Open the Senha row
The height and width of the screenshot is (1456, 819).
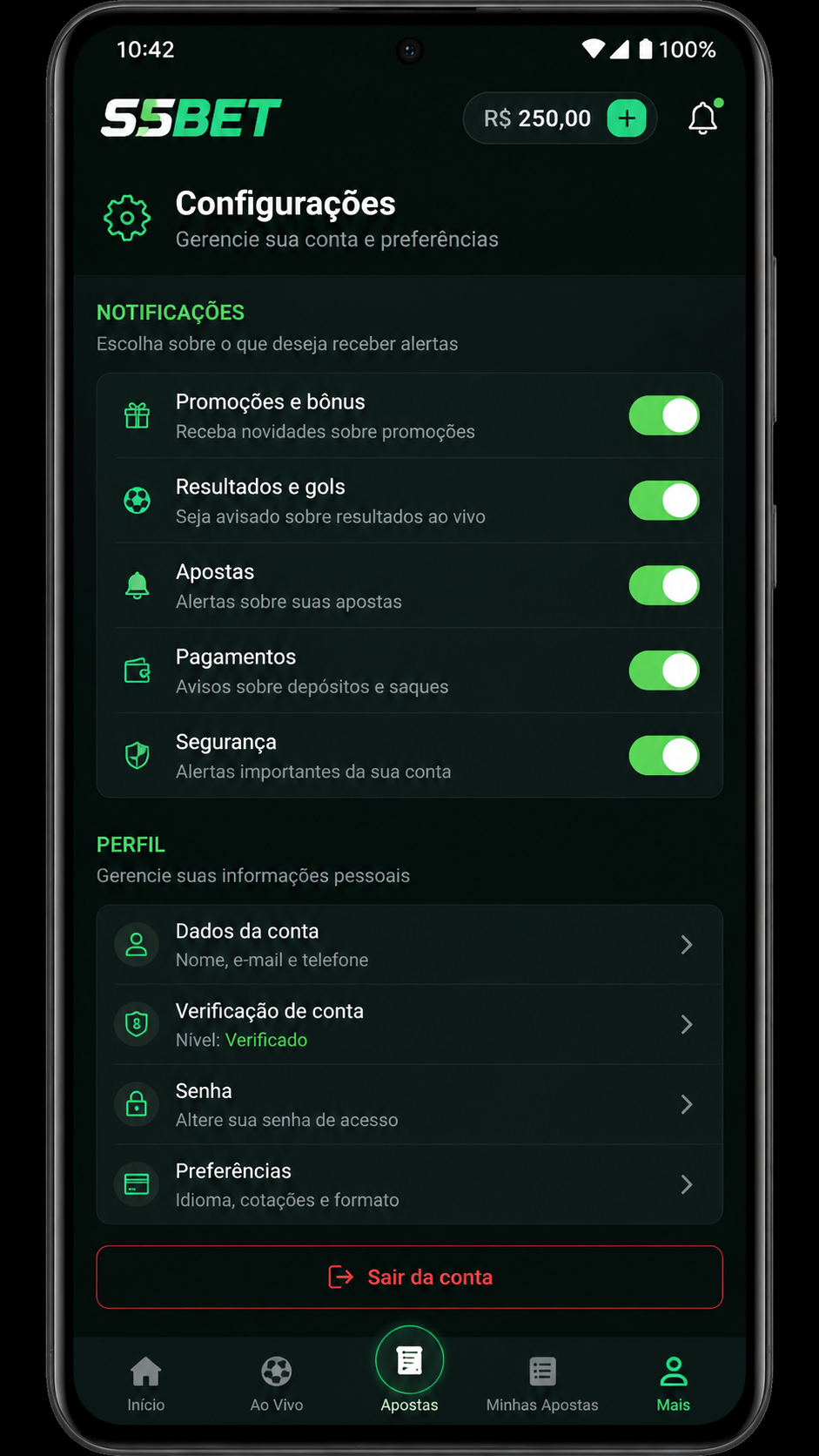(x=409, y=1105)
